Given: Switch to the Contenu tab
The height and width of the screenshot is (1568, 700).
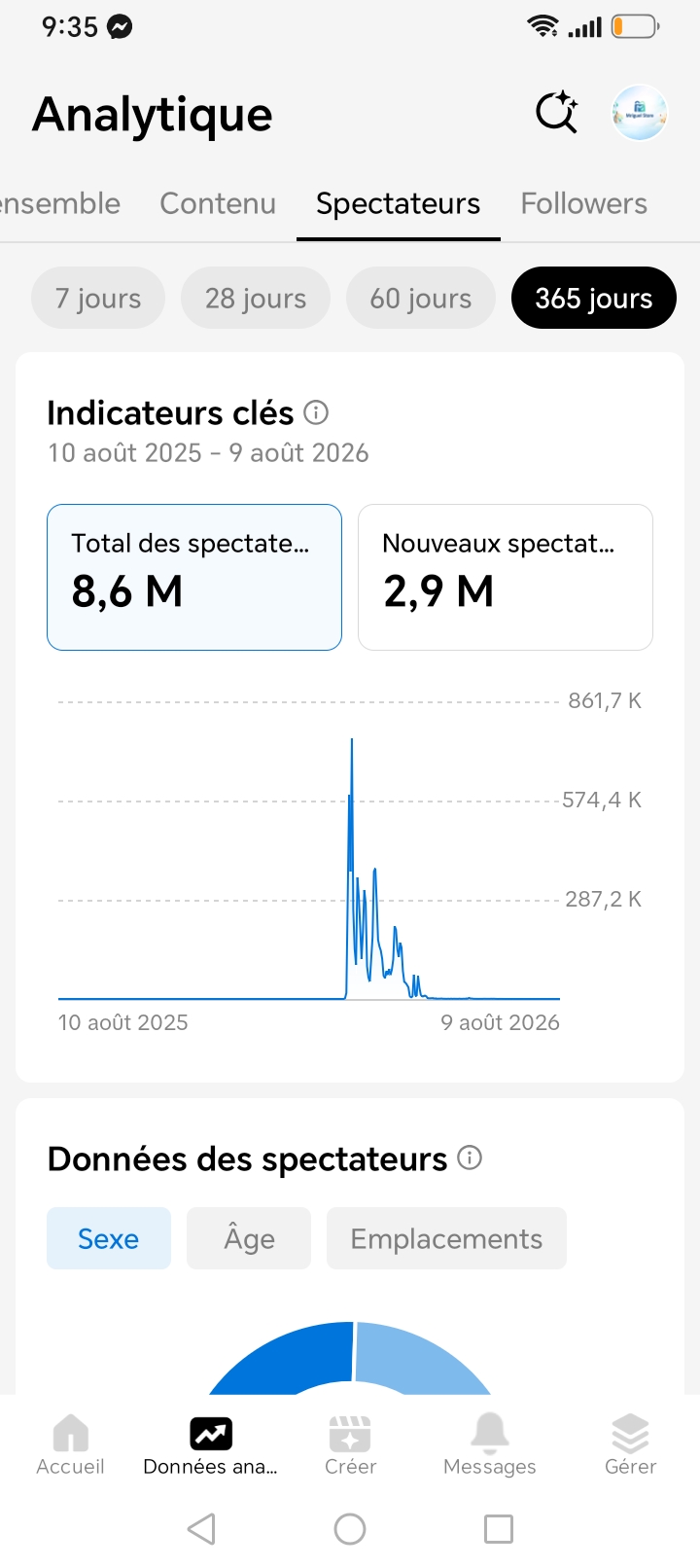Looking at the screenshot, I should tap(218, 203).
